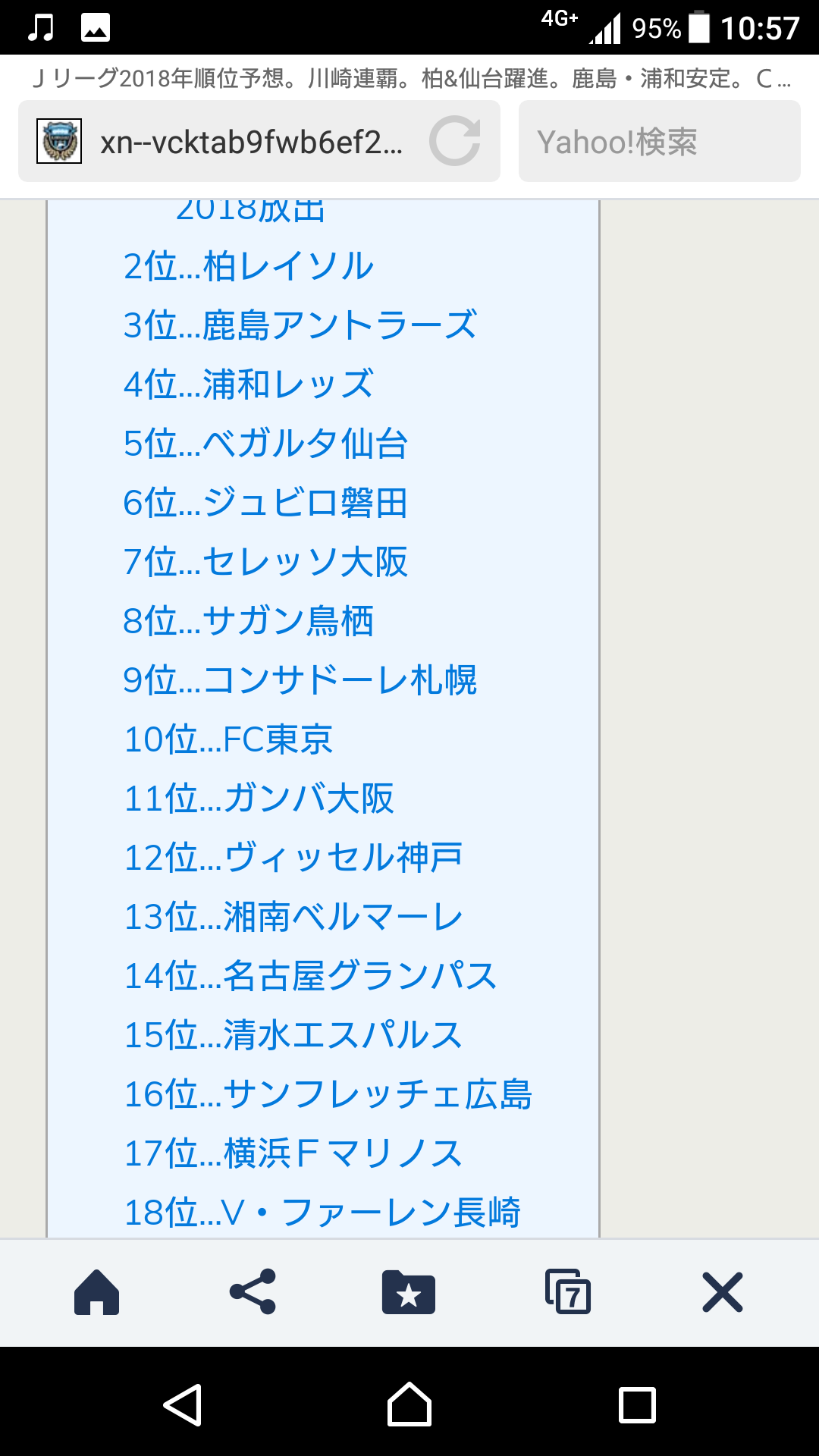Select 7位…セレッソ大阪 link
Image resolution: width=819 pixels, height=1456 pixels.
point(265,562)
